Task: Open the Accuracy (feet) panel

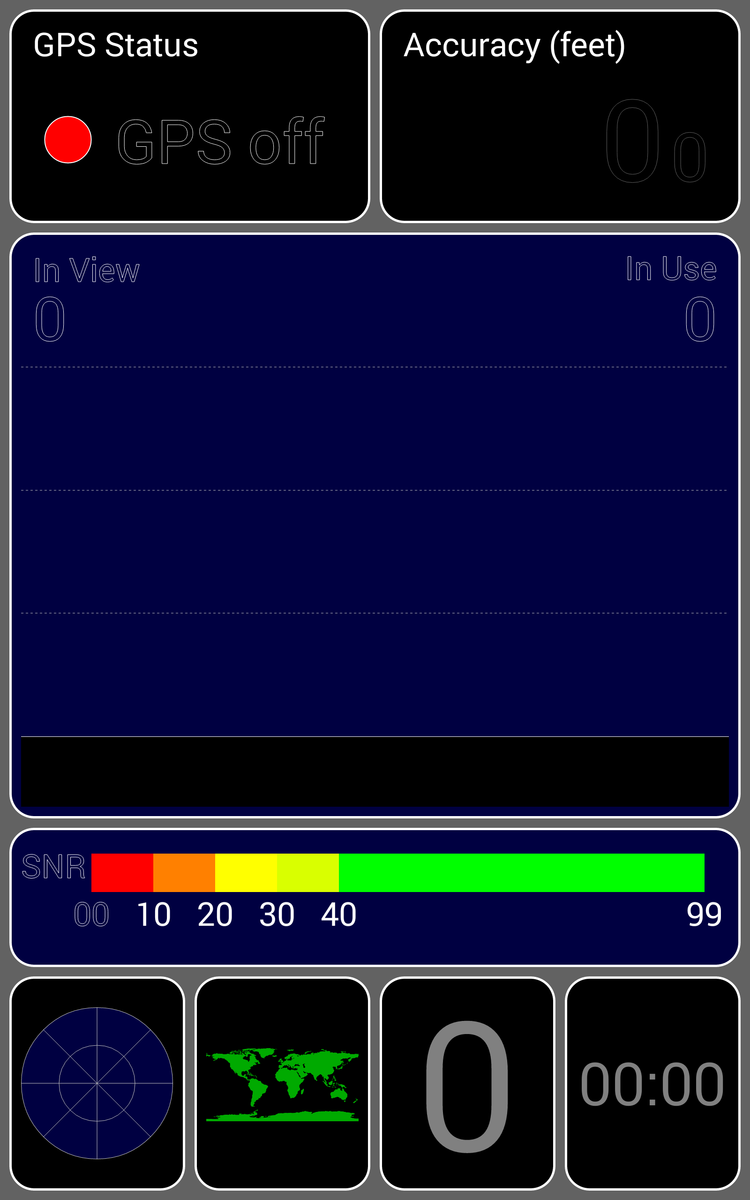Action: click(x=560, y=116)
